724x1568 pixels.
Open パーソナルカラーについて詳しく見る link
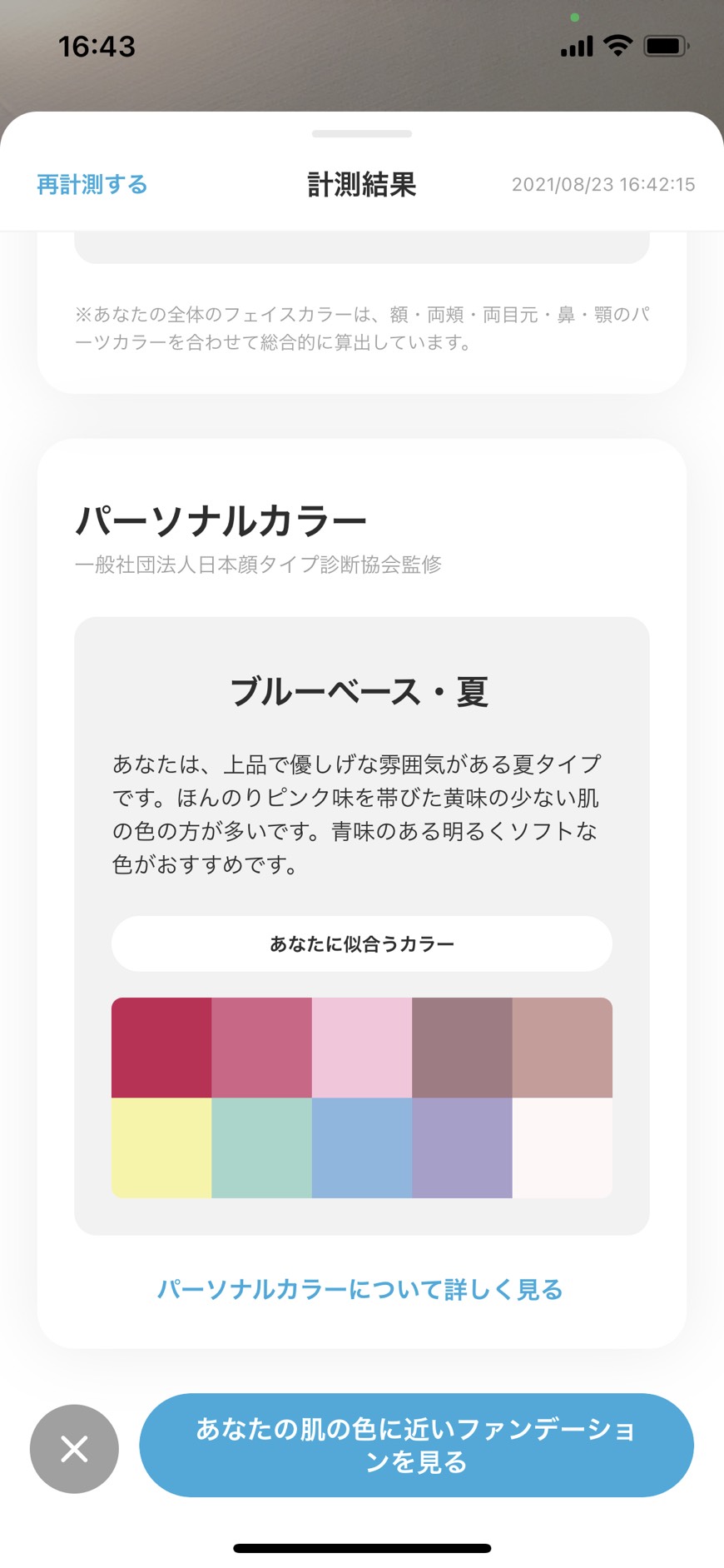[360, 1290]
